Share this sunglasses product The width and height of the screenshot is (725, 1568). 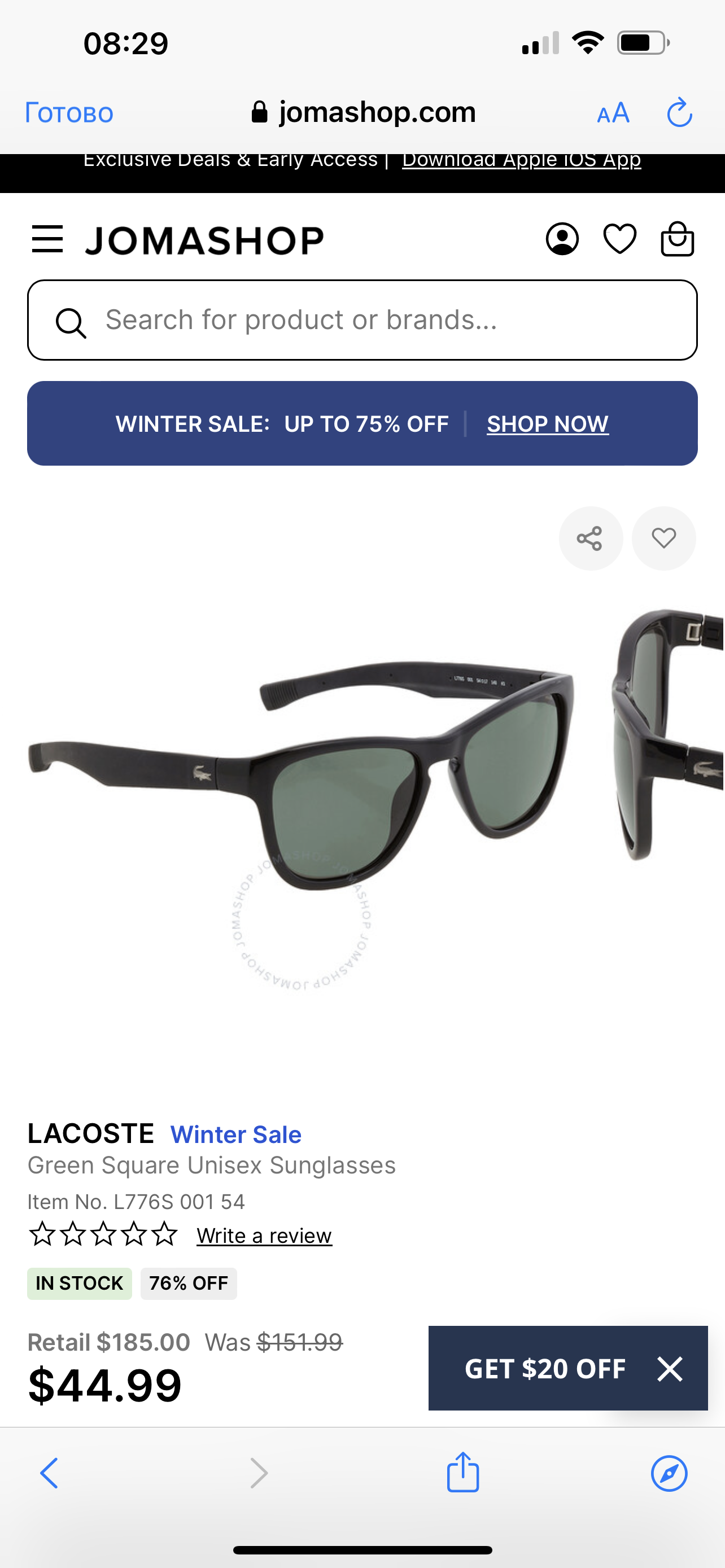590,538
